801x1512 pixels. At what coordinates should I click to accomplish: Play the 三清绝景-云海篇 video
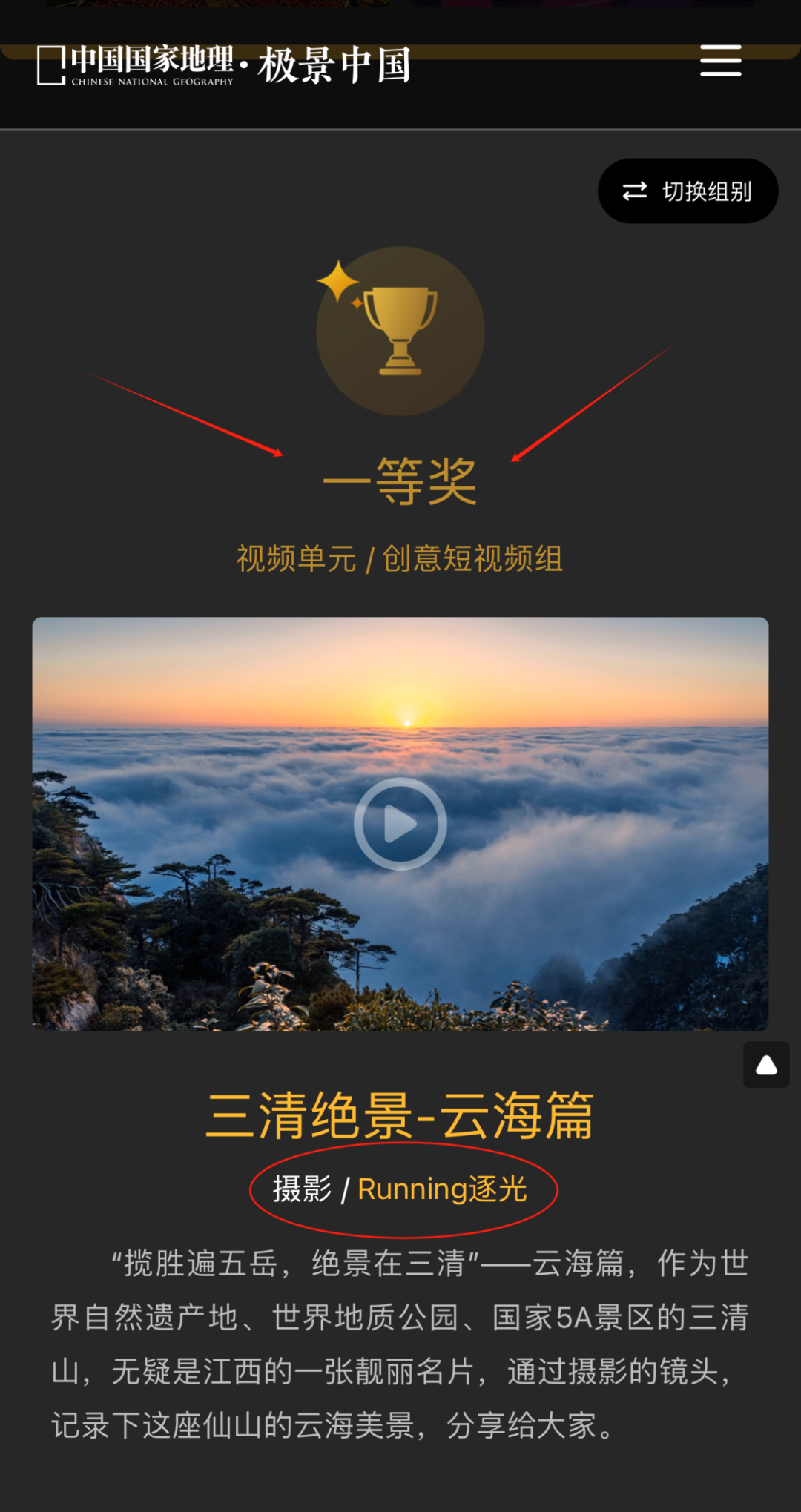point(400,824)
